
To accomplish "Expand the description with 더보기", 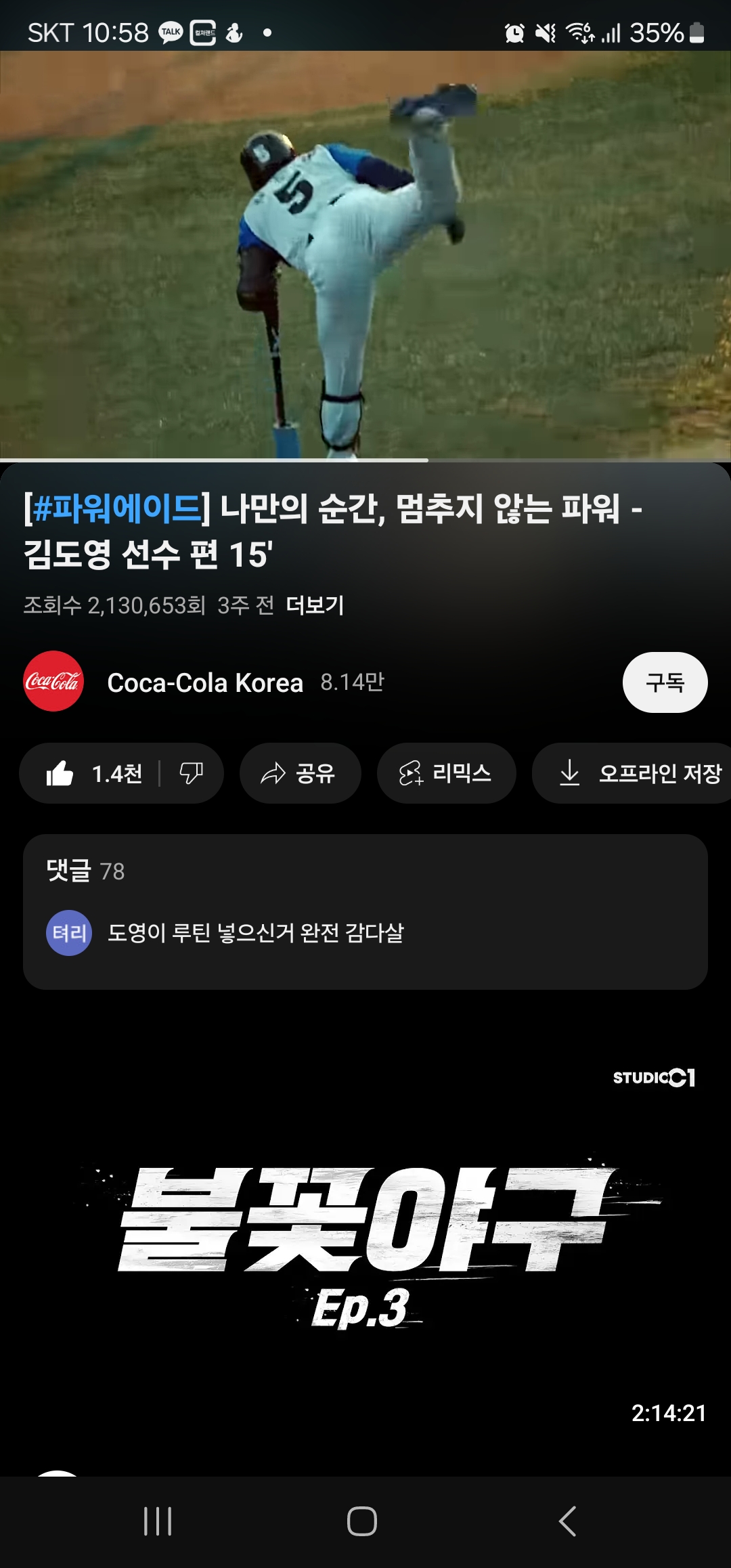I will [x=315, y=605].
